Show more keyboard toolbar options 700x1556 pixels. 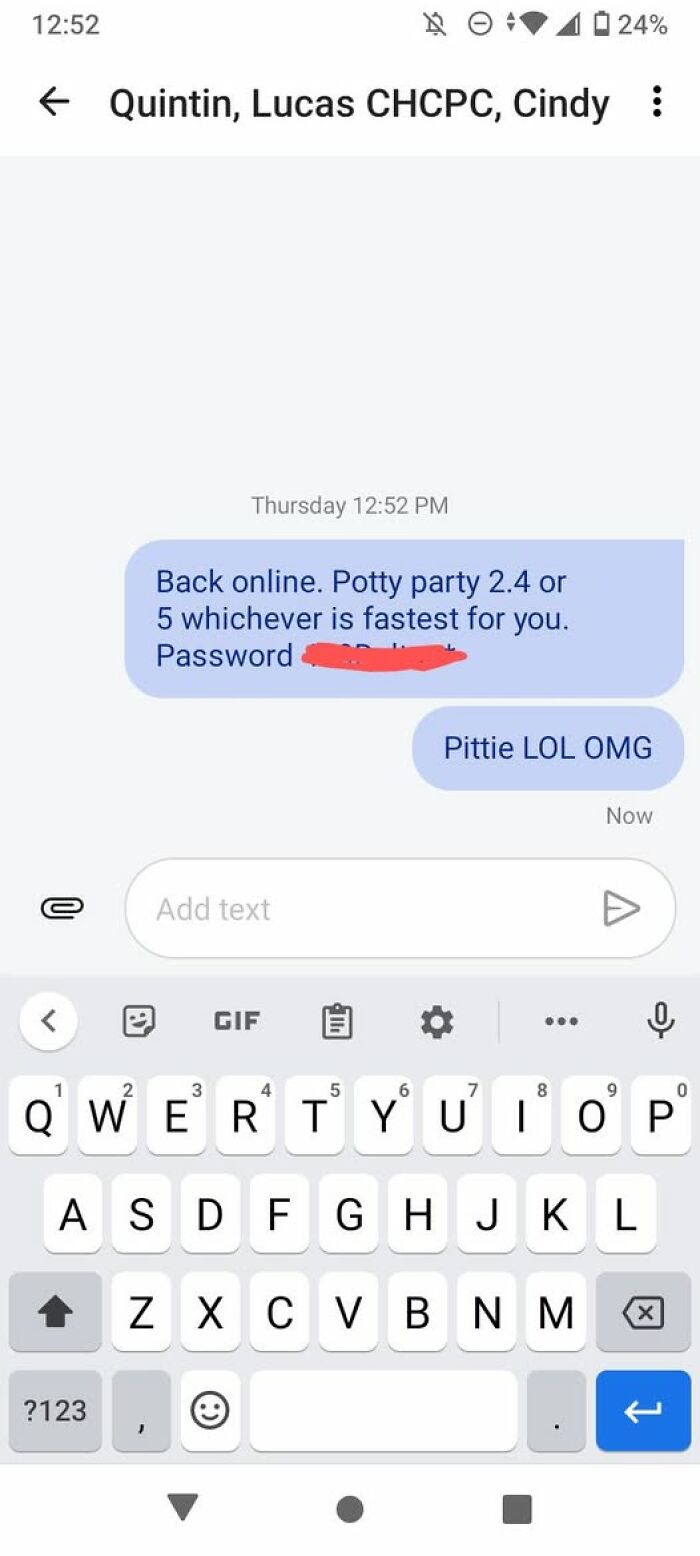pos(561,1021)
